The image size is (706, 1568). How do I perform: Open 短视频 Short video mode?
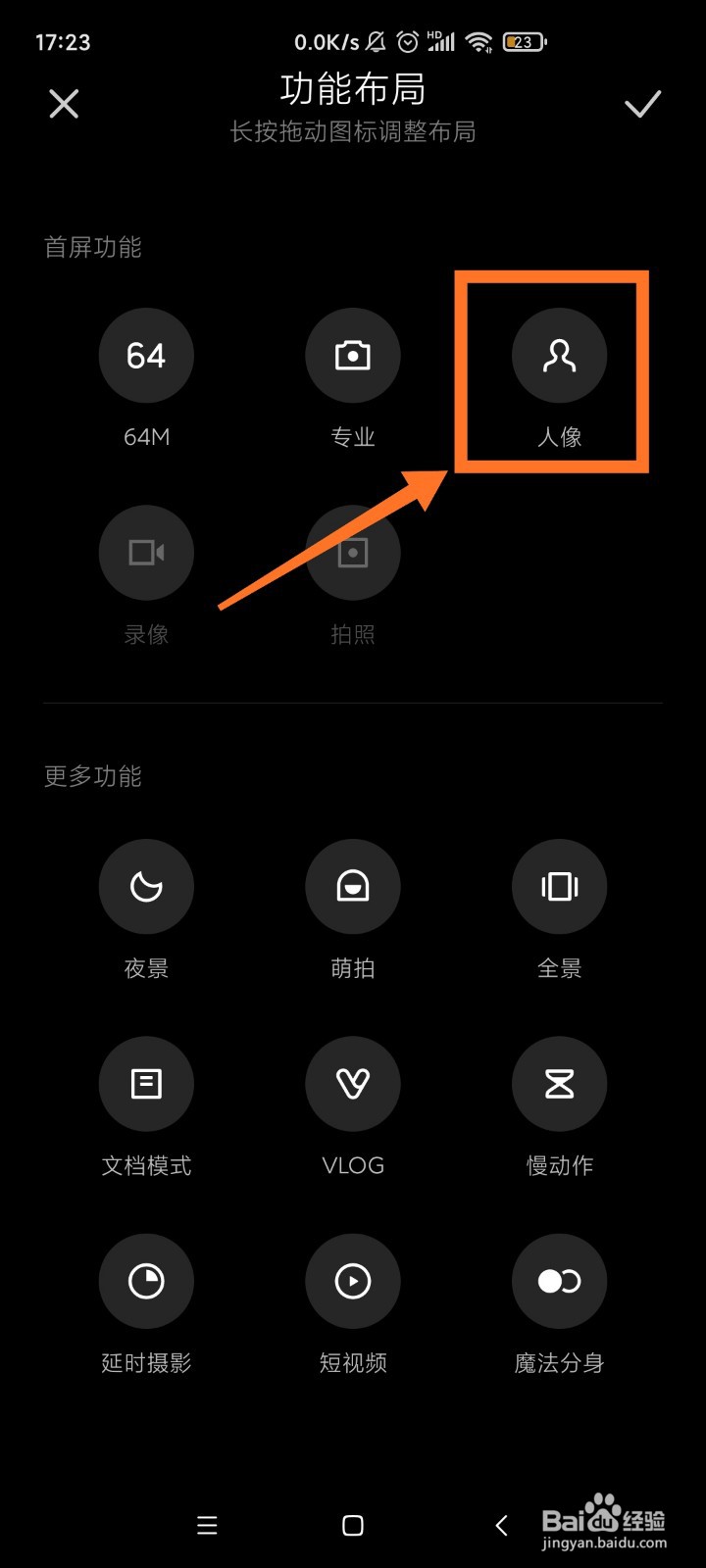click(x=353, y=1281)
